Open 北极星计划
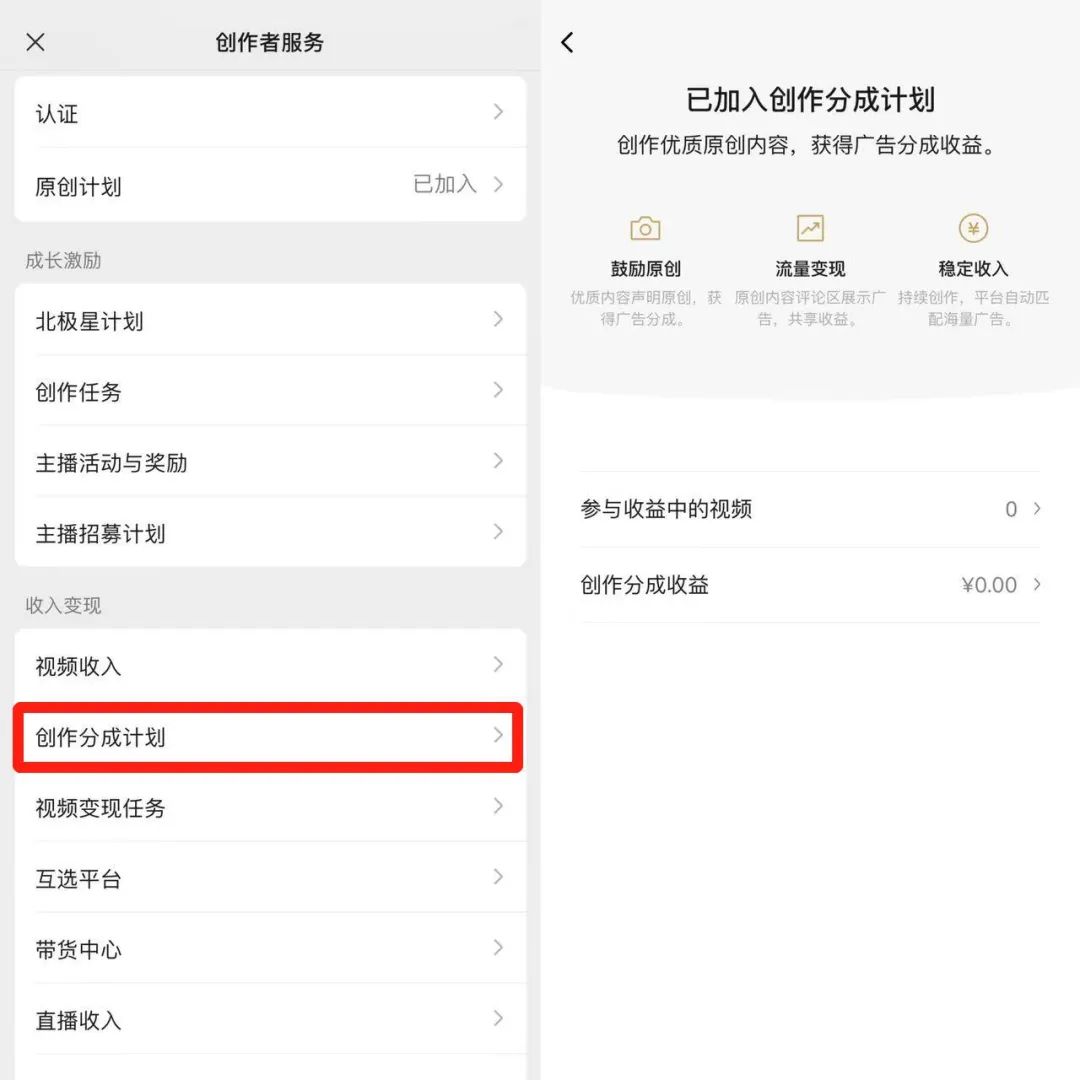The image size is (1080, 1080). 269,321
